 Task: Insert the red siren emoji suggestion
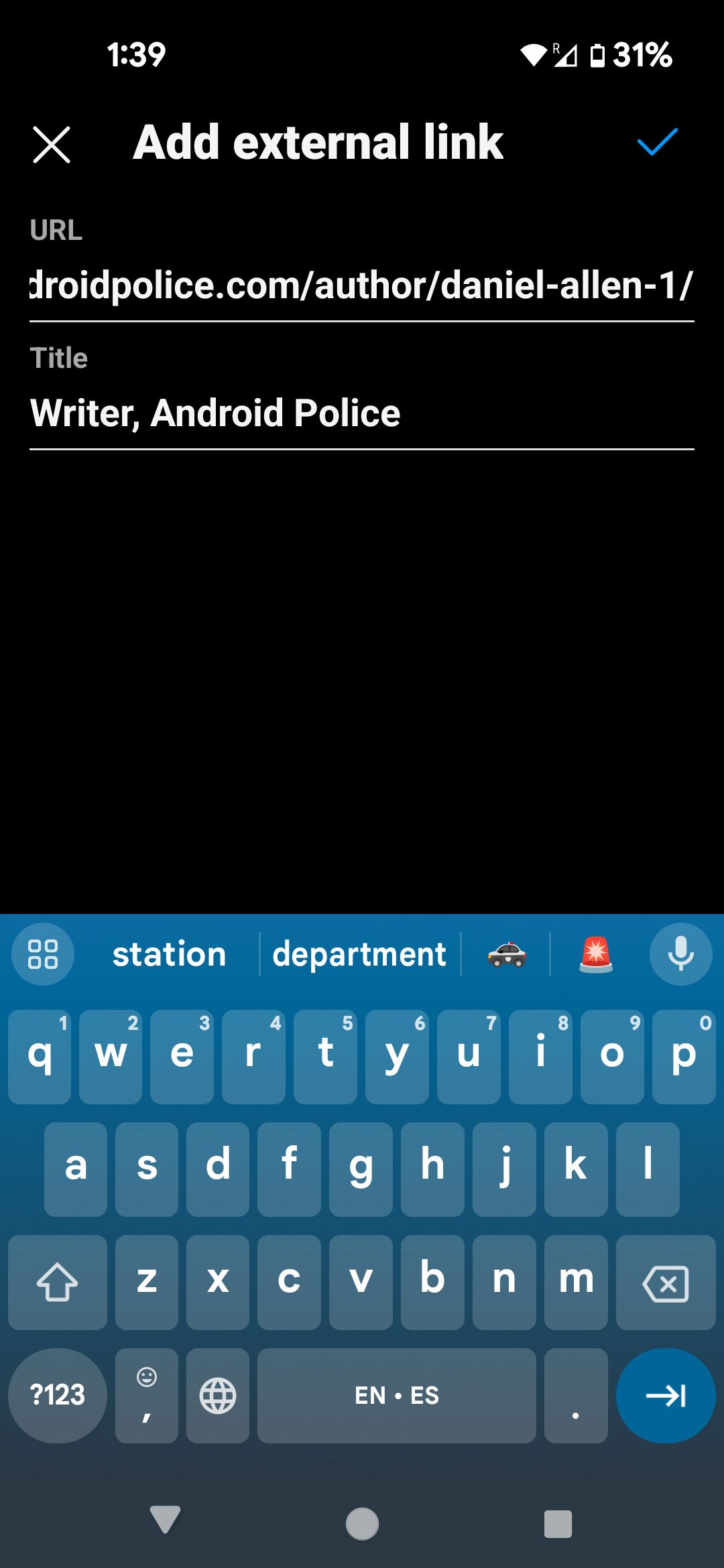click(x=595, y=954)
